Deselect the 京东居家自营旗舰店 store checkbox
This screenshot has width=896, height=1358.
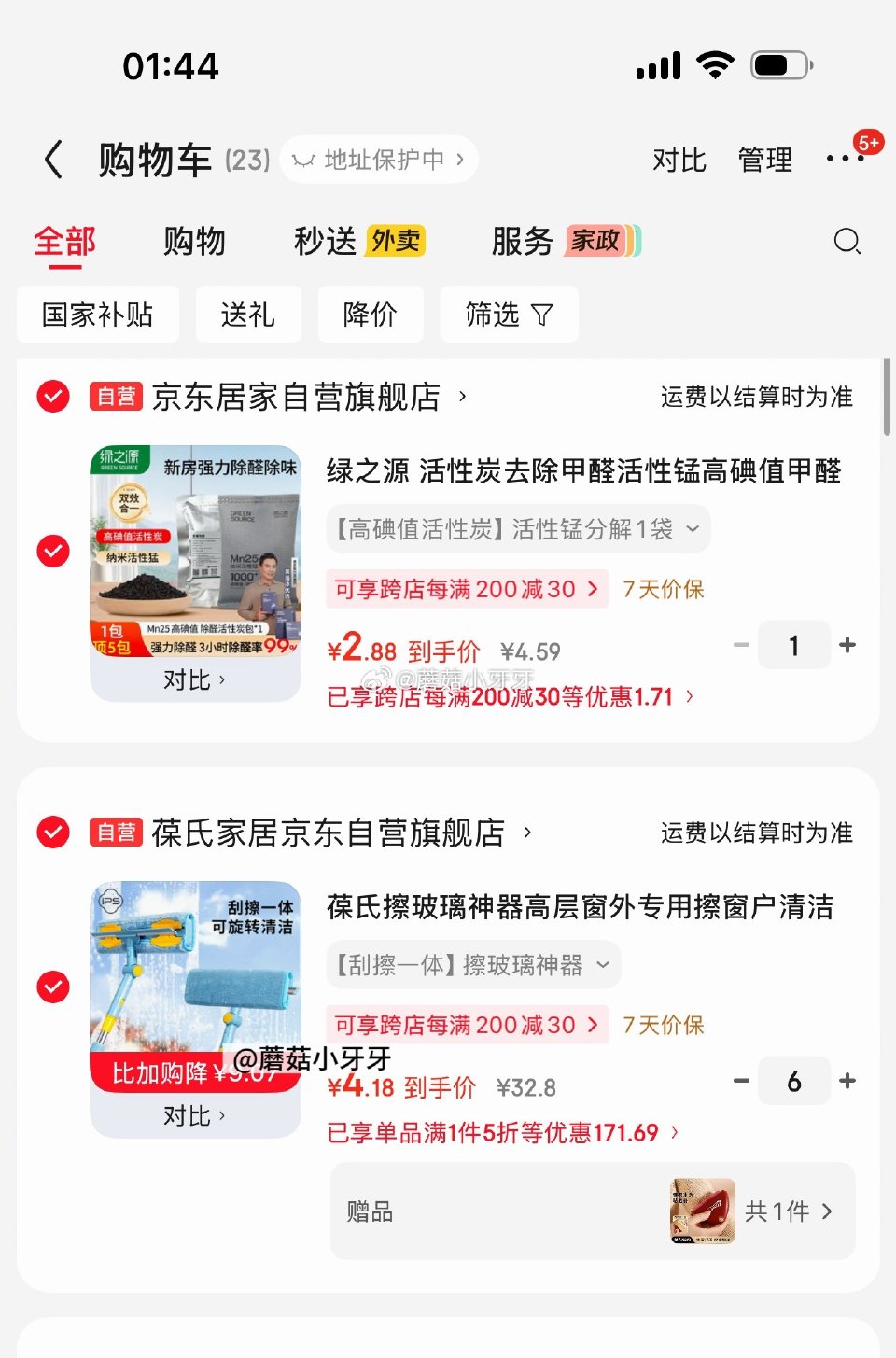[52, 396]
